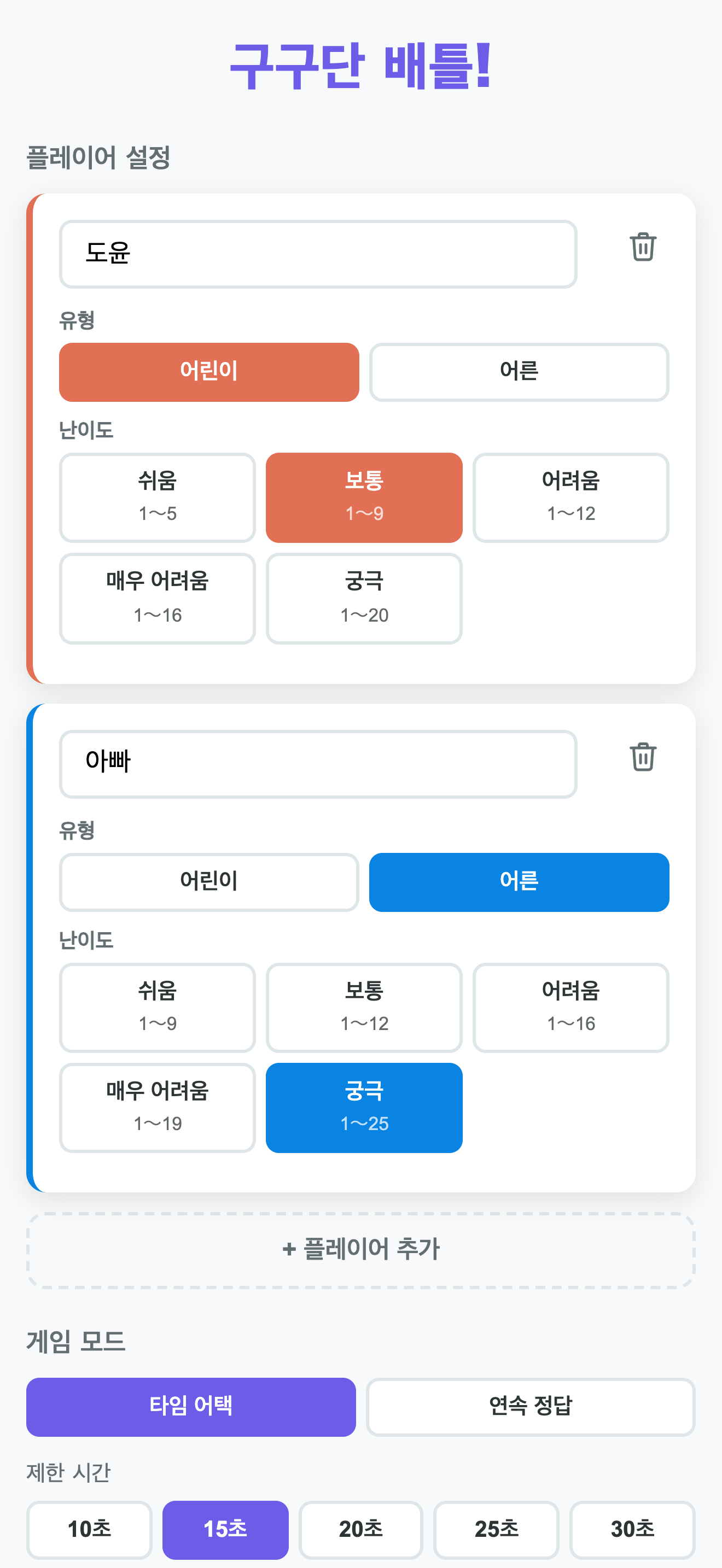Choose 어려움 1~12 difficulty for 도윤

(x=570, y=498)
